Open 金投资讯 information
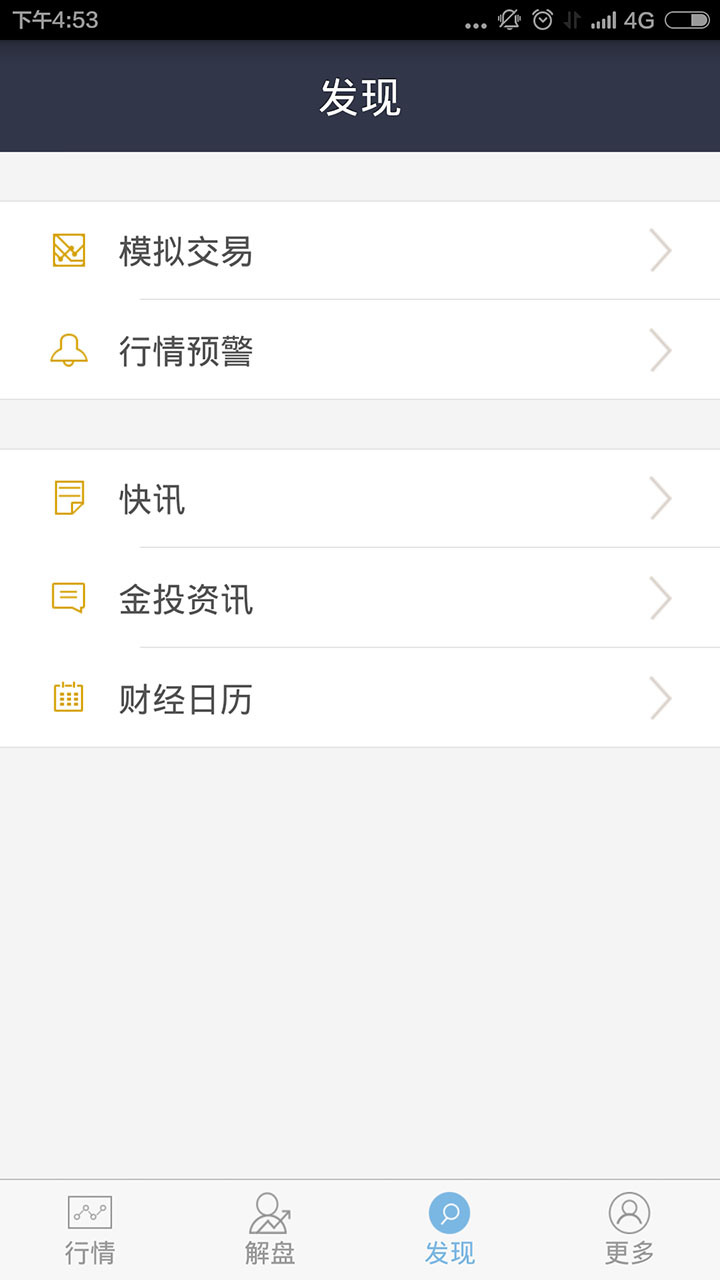Viewport: 720px width, 1280px height. (360, 598)
